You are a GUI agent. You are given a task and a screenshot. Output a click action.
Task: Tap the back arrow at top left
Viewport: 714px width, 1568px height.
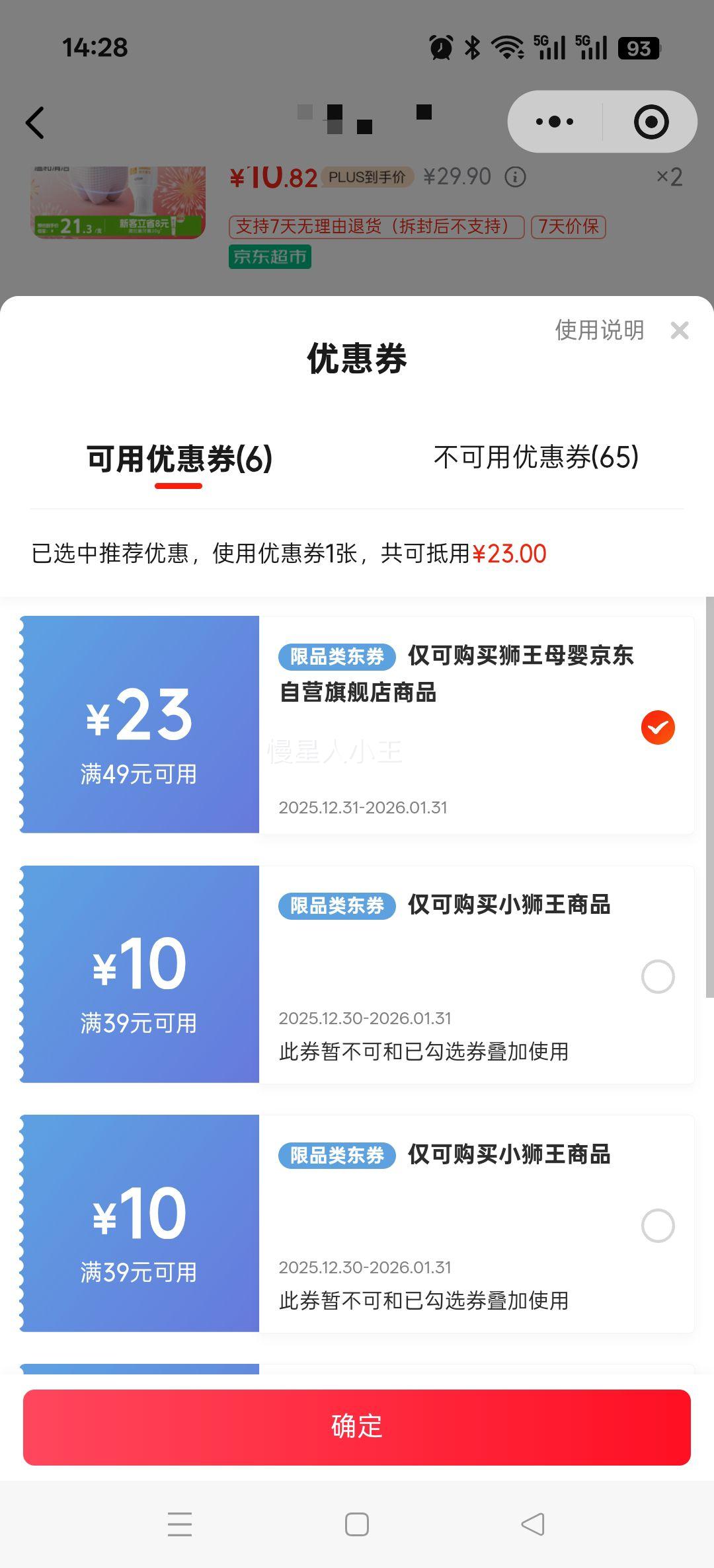click(x=36, y=122)
